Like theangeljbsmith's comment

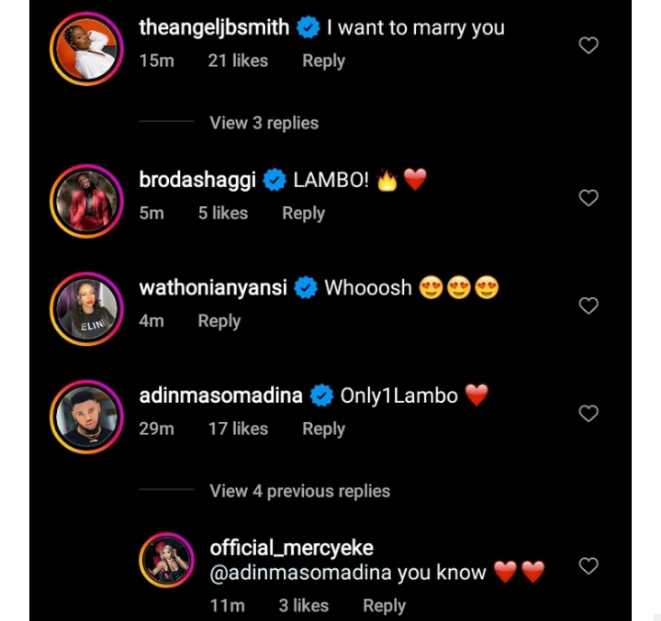point(589,45)
